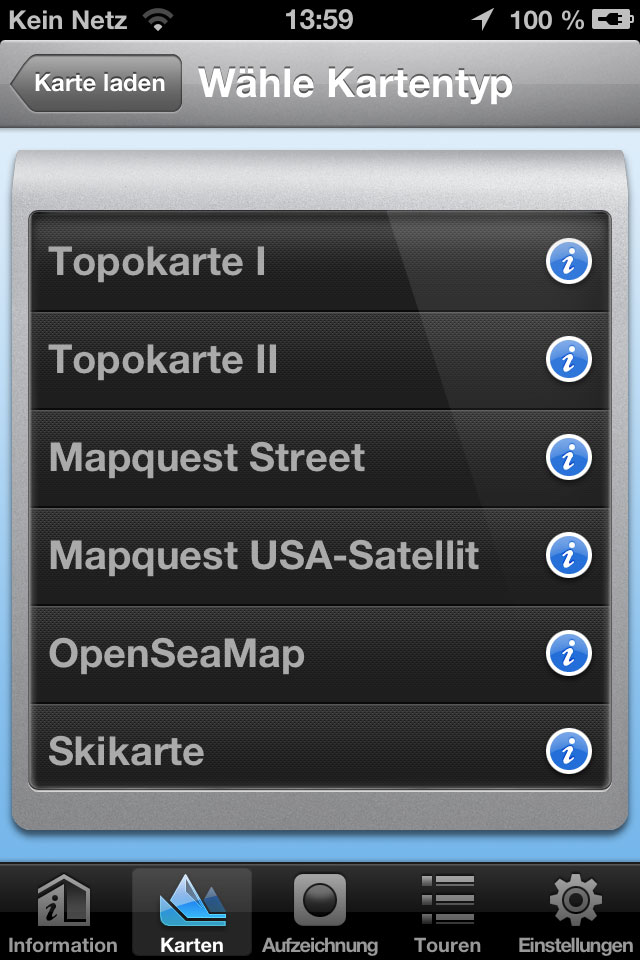Screen dimensions: 640x960
Task: Open info for Skikarte
Action: tap(569, 752)
